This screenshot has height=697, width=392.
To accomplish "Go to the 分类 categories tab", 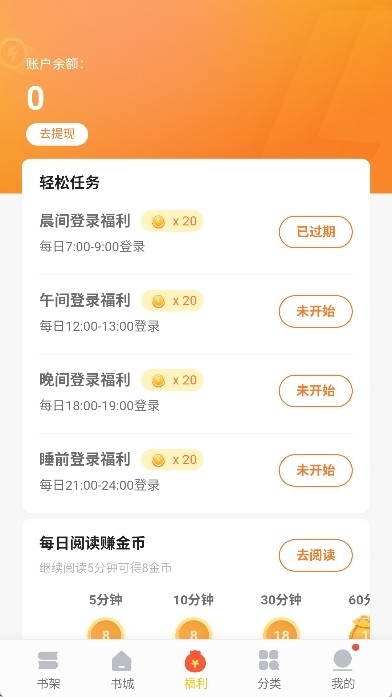I will tap(269, 669).
